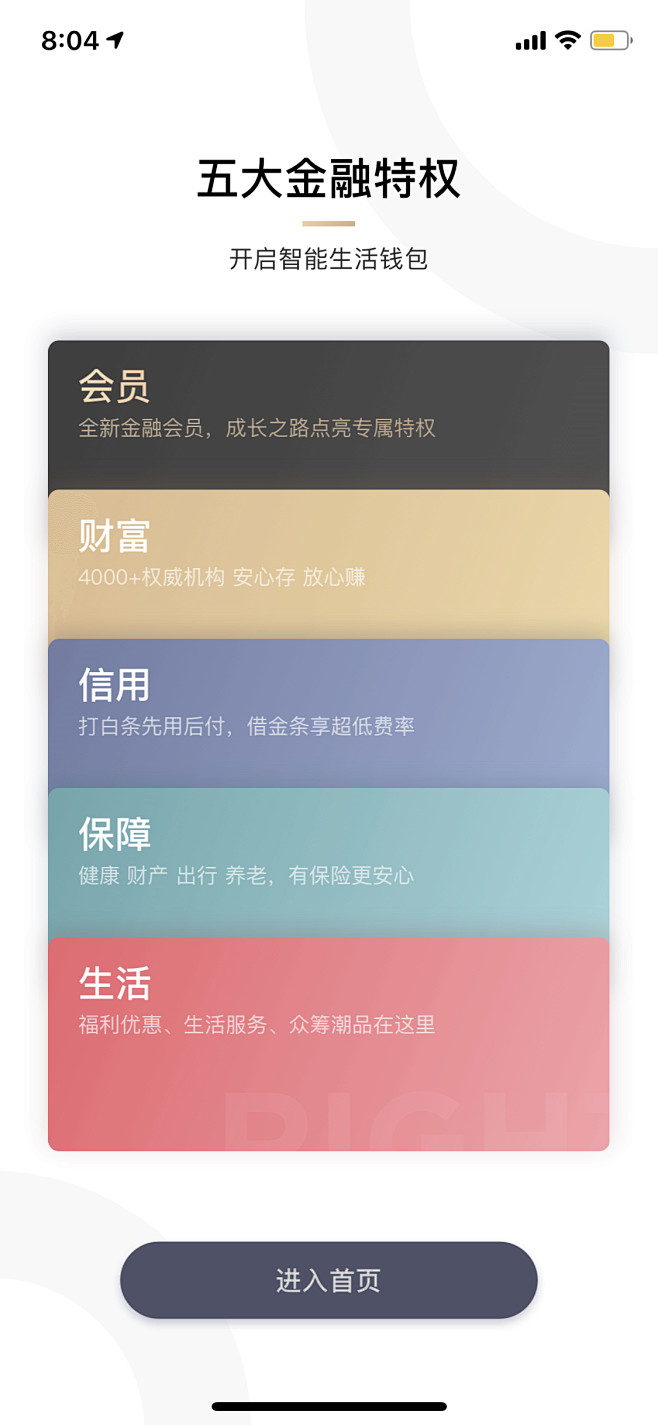The height and width of the screenshot is (1425, 658).
Task: Select the 财富 card
Action: pos(329,564)
